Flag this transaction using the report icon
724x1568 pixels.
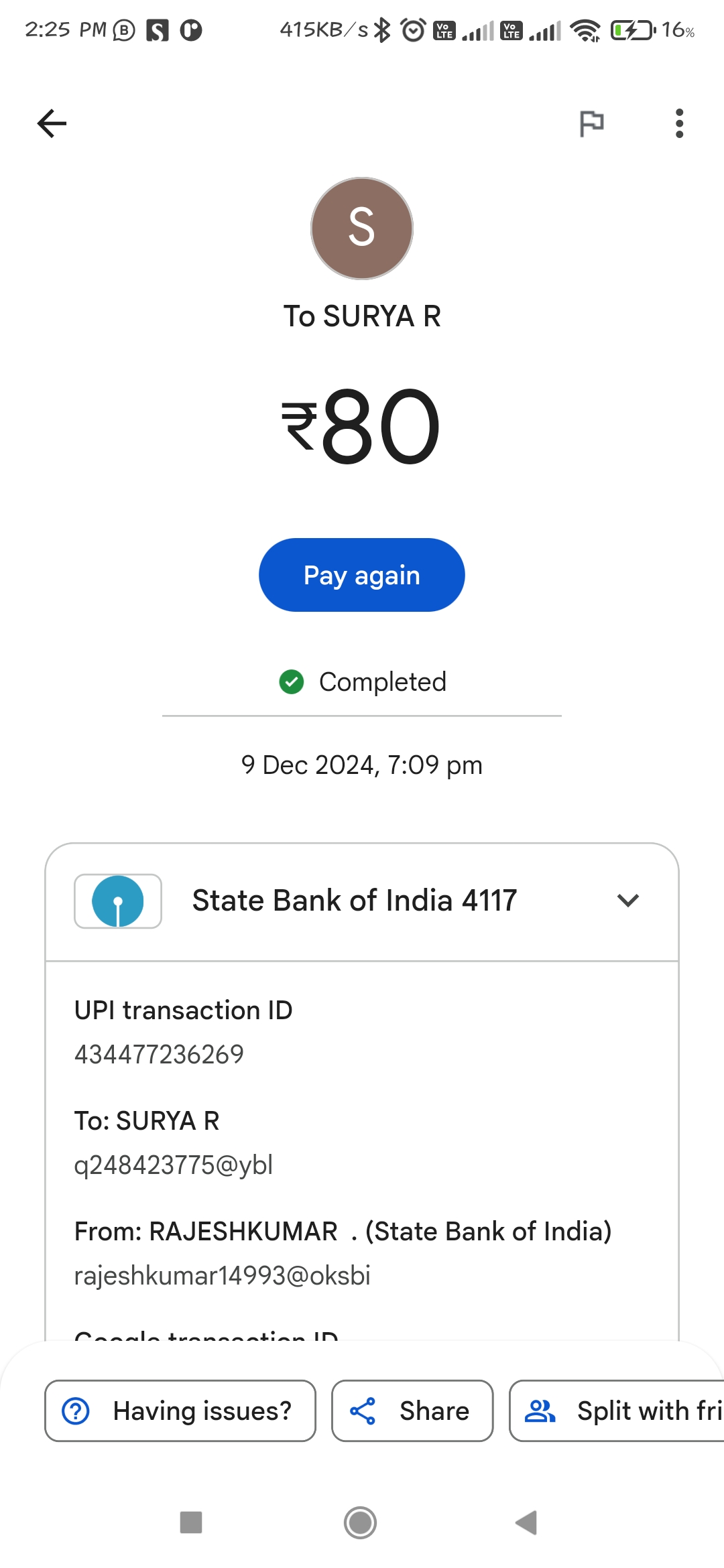click(591, 123)
